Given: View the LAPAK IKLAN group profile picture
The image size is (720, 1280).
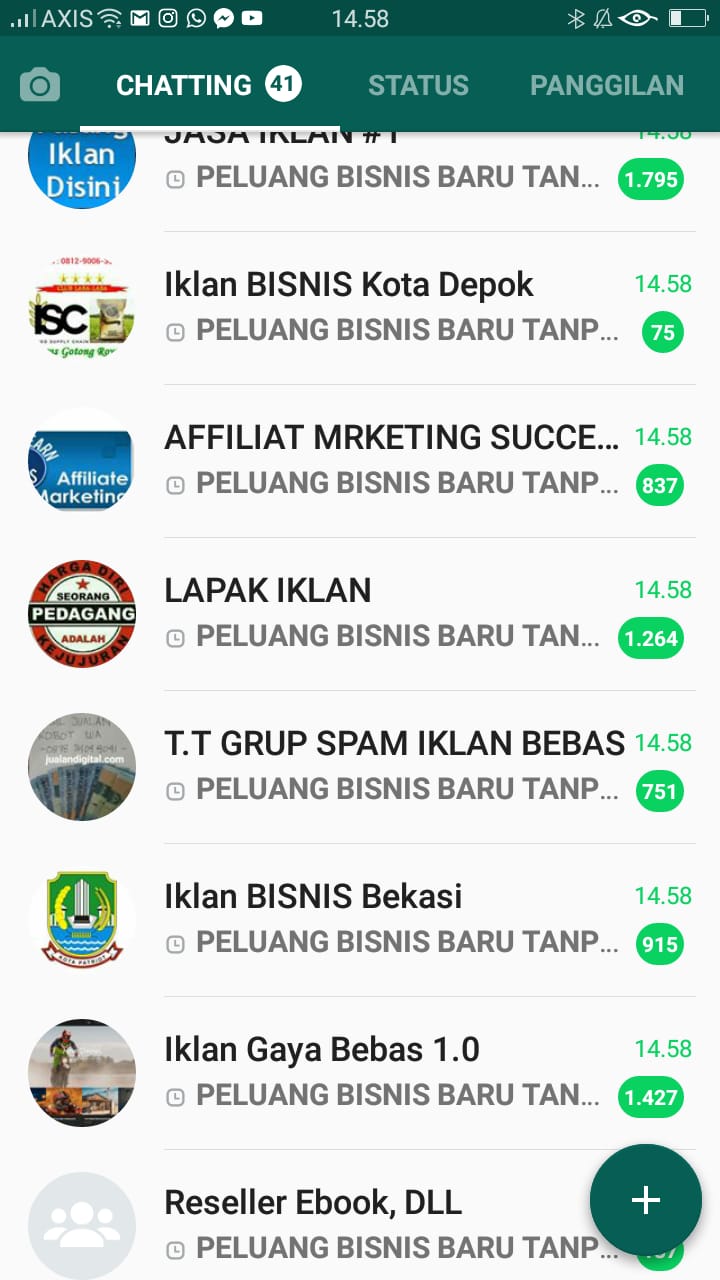Looking at the screenshot, I should click(82, 613).
